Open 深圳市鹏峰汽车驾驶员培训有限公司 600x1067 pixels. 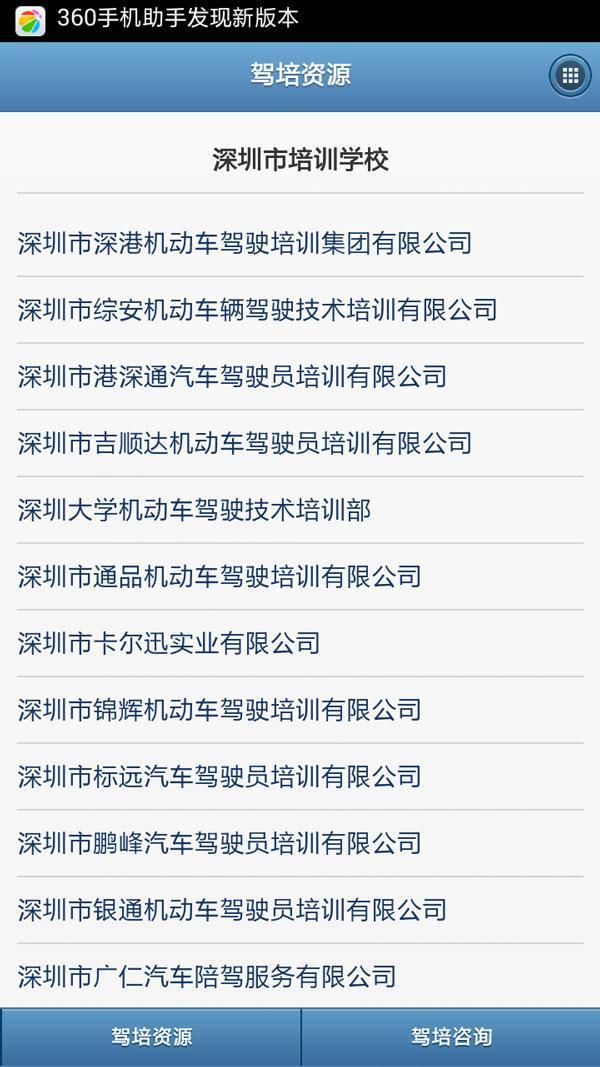pos(220,843)
